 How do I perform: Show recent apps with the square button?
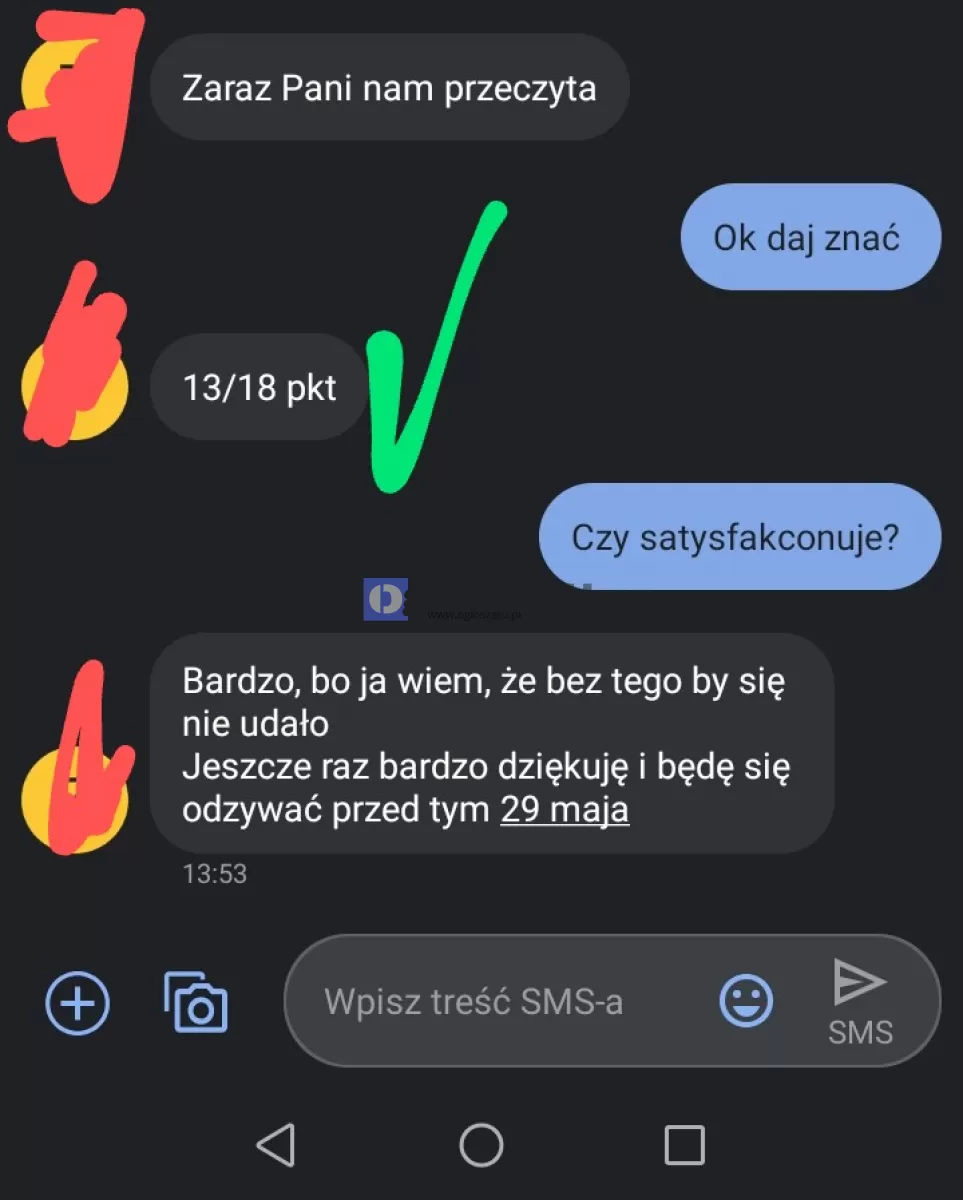[685, 1145]
